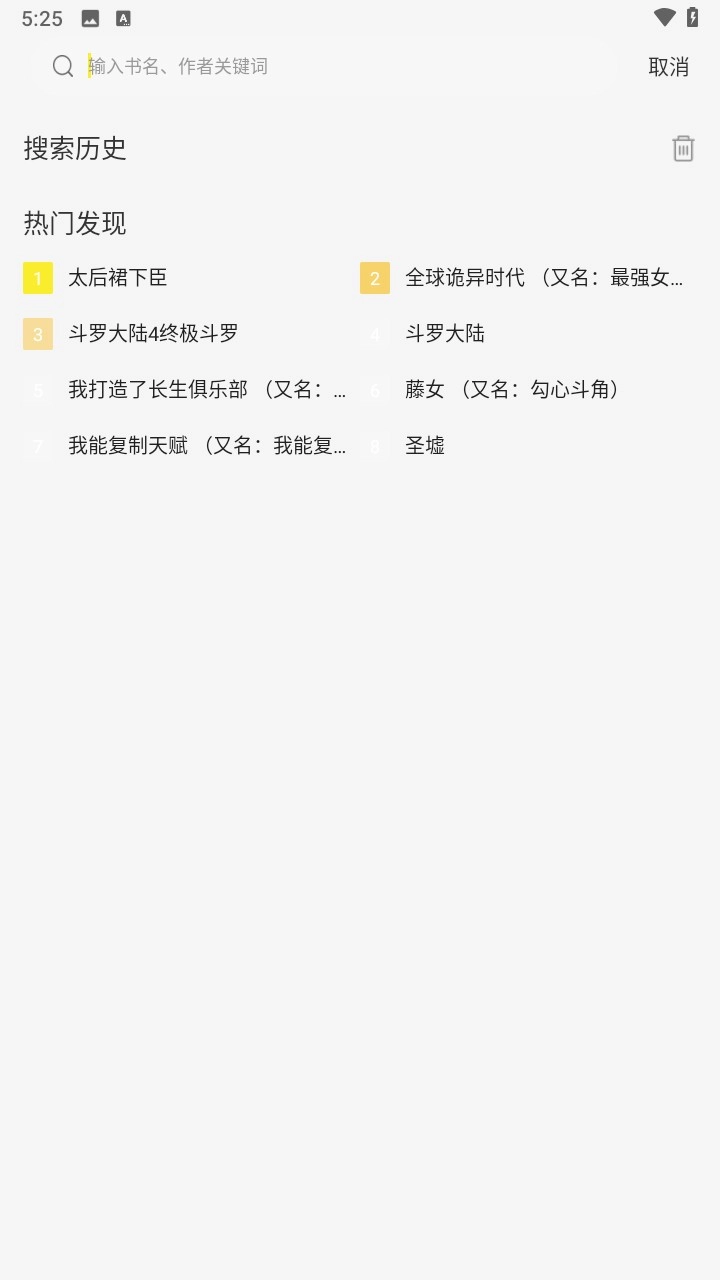Viewport: 720px width, 1280px height.
Task: Open 我能复制天赋 hot search
Action: pos(206,446)
